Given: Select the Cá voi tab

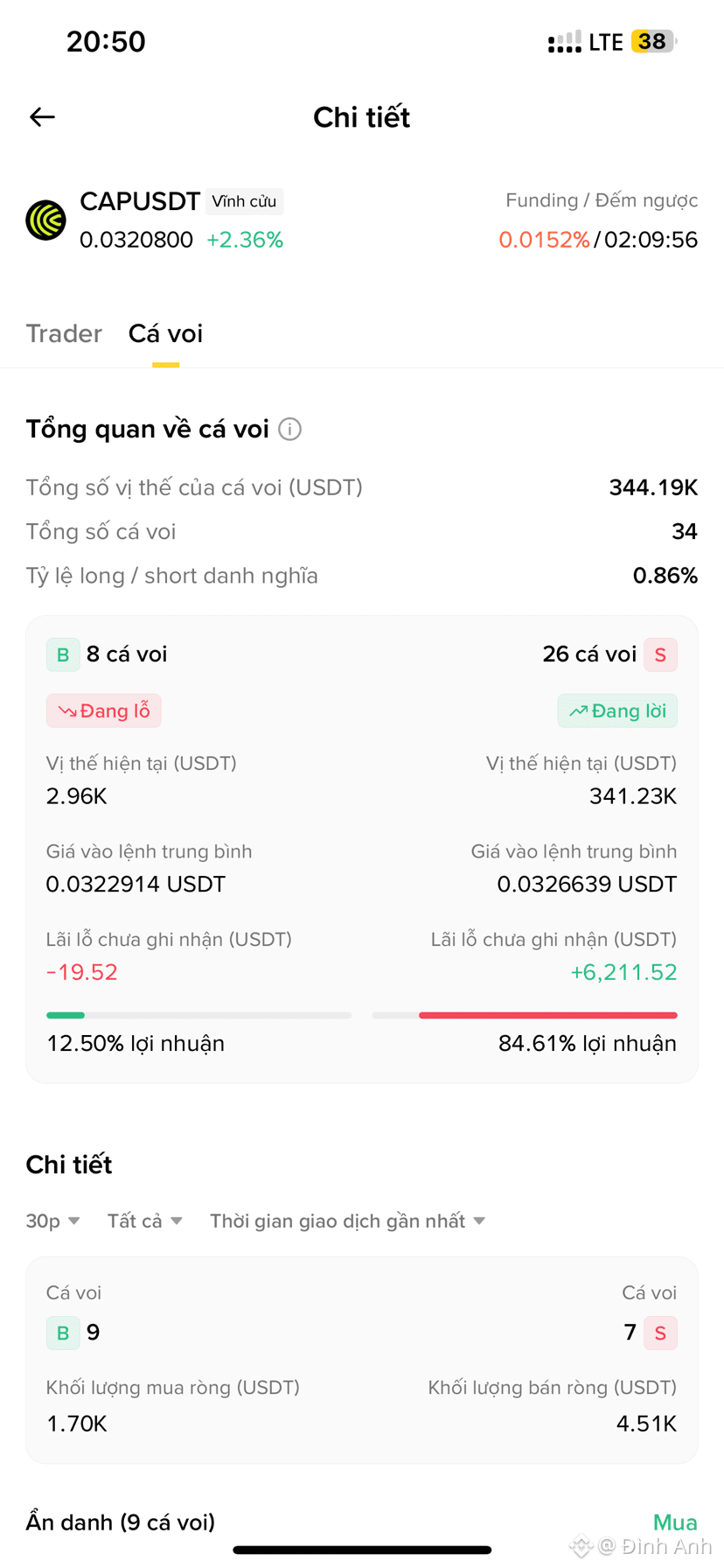Looking at the screenshot, I should [165, 333].
